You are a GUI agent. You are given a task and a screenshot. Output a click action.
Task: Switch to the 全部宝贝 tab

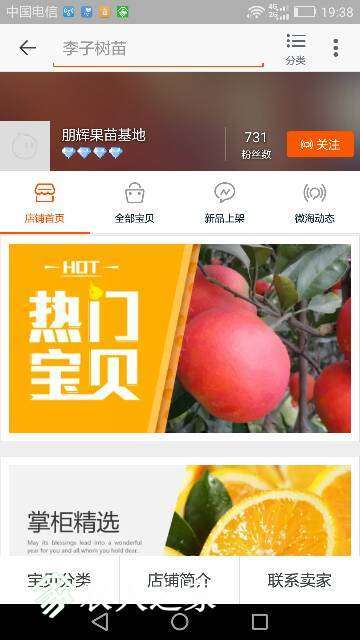(x=134, y=203)
